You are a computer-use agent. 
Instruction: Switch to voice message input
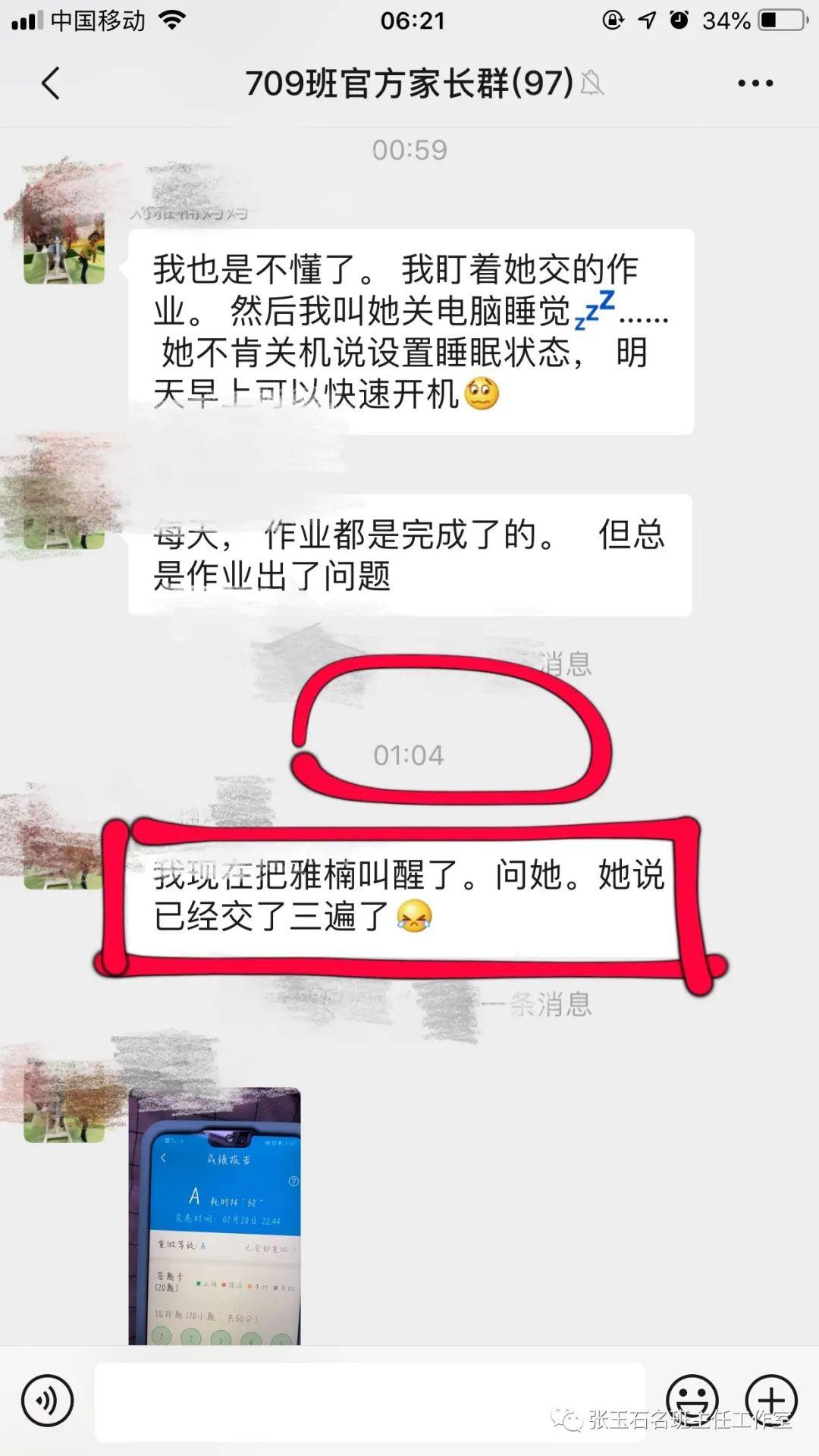47,1401
